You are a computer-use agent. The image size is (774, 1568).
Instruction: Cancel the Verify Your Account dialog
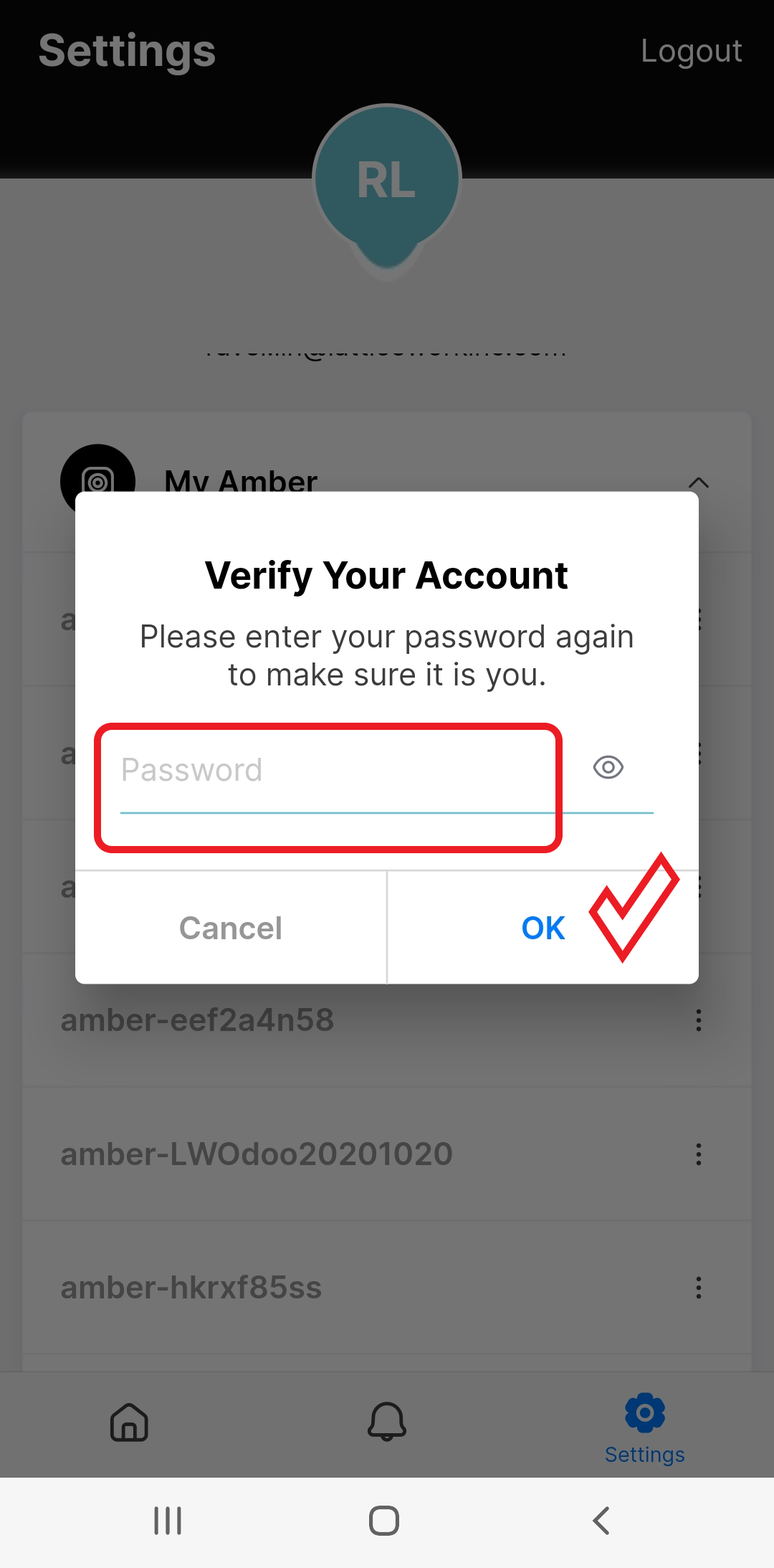tap(231, 928)
